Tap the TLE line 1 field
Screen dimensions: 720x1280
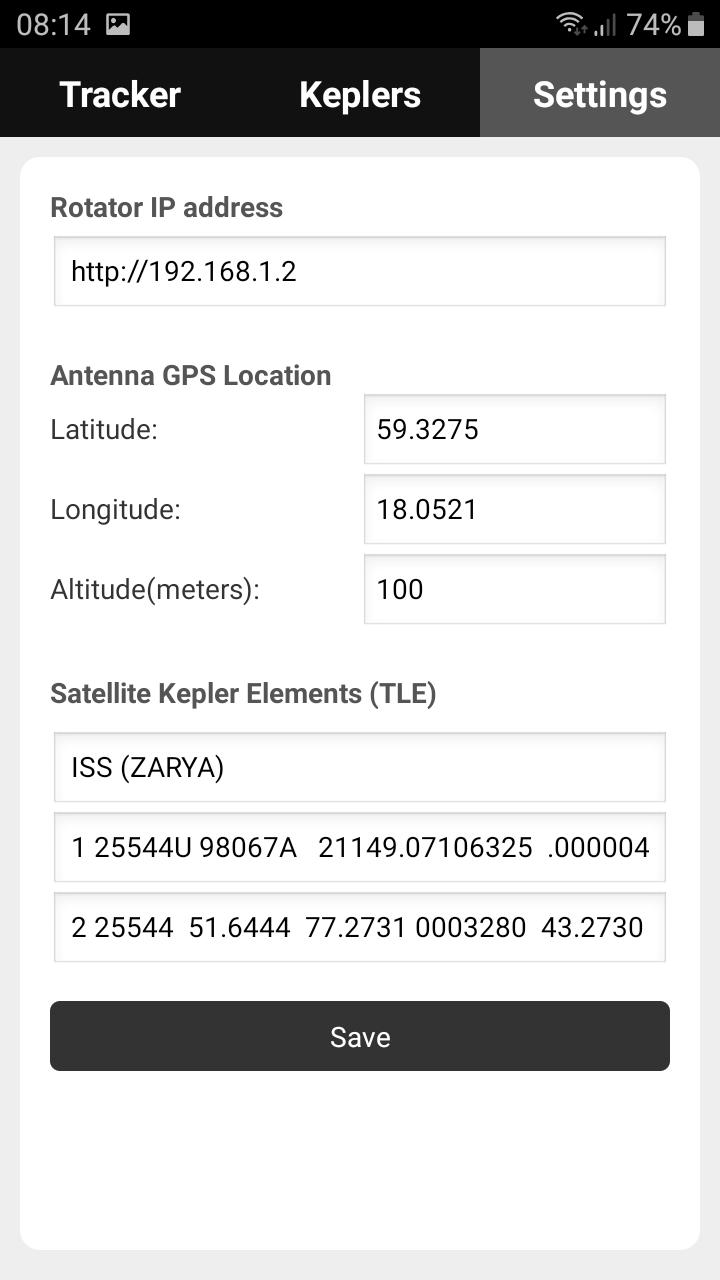click(x=360, y=847)
